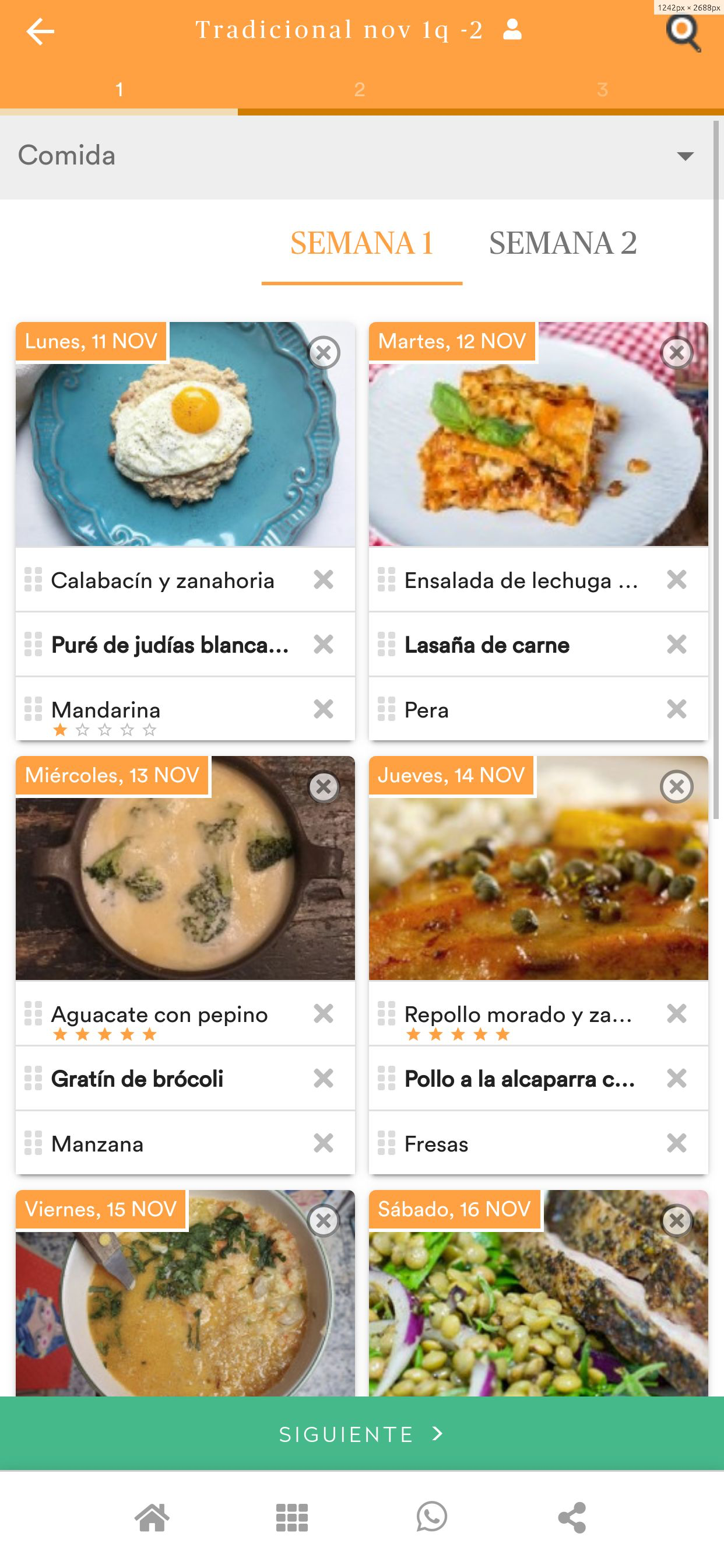The height and width of the screenshot is (1568, 724).
Task: Open the grid menu icon
Action: (292, 1517)
